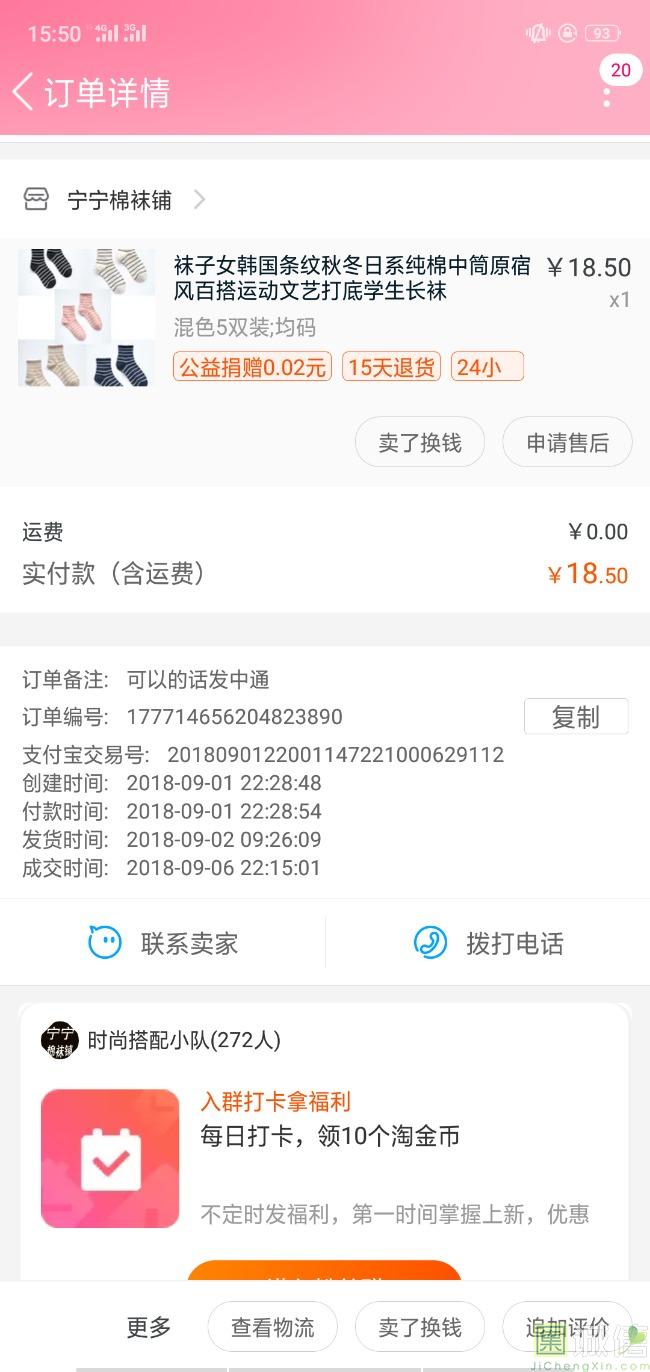Call the seller with 拨打电话
Image resolution: width=650 pixels, height=1372 pixels.
(x=488, y=943)
